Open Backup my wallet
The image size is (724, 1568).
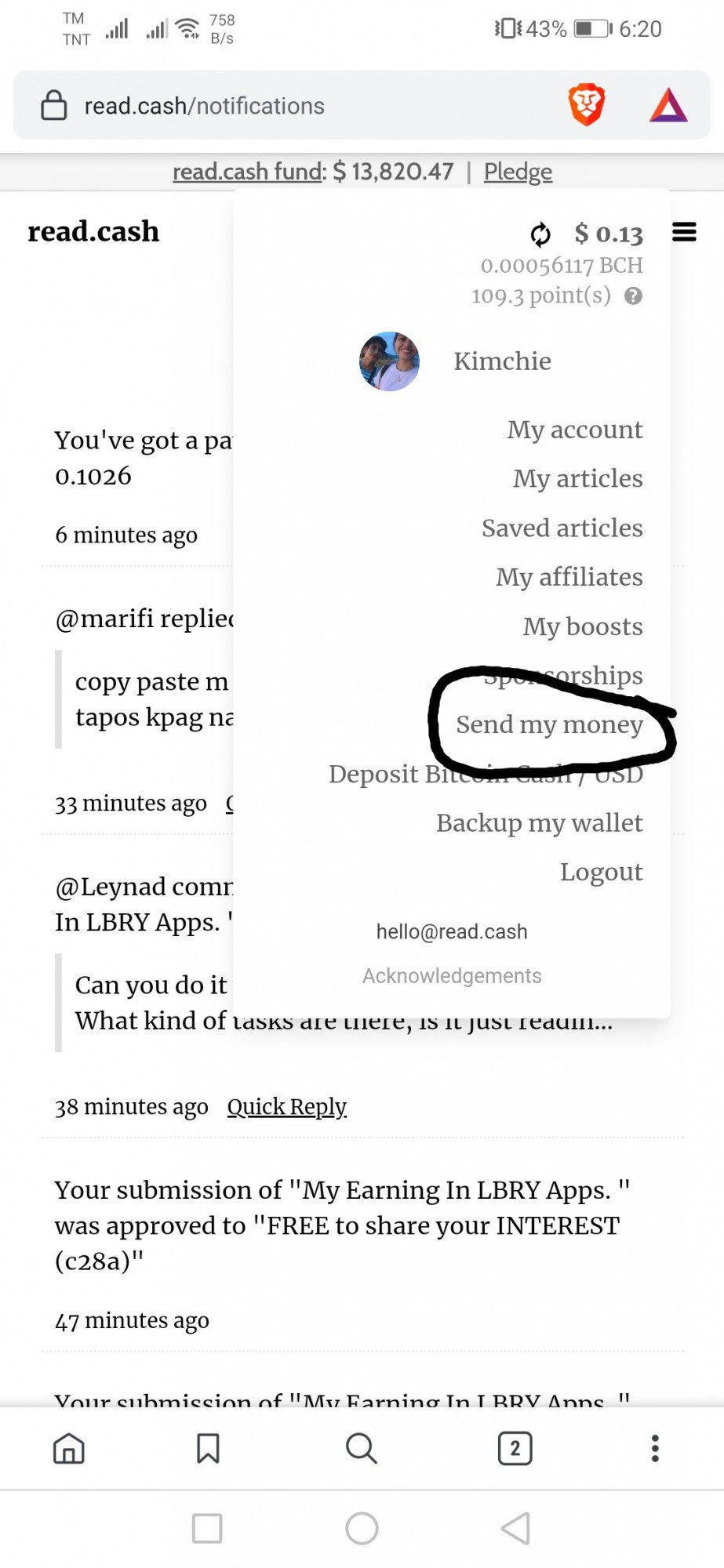[x=540, y=823]
